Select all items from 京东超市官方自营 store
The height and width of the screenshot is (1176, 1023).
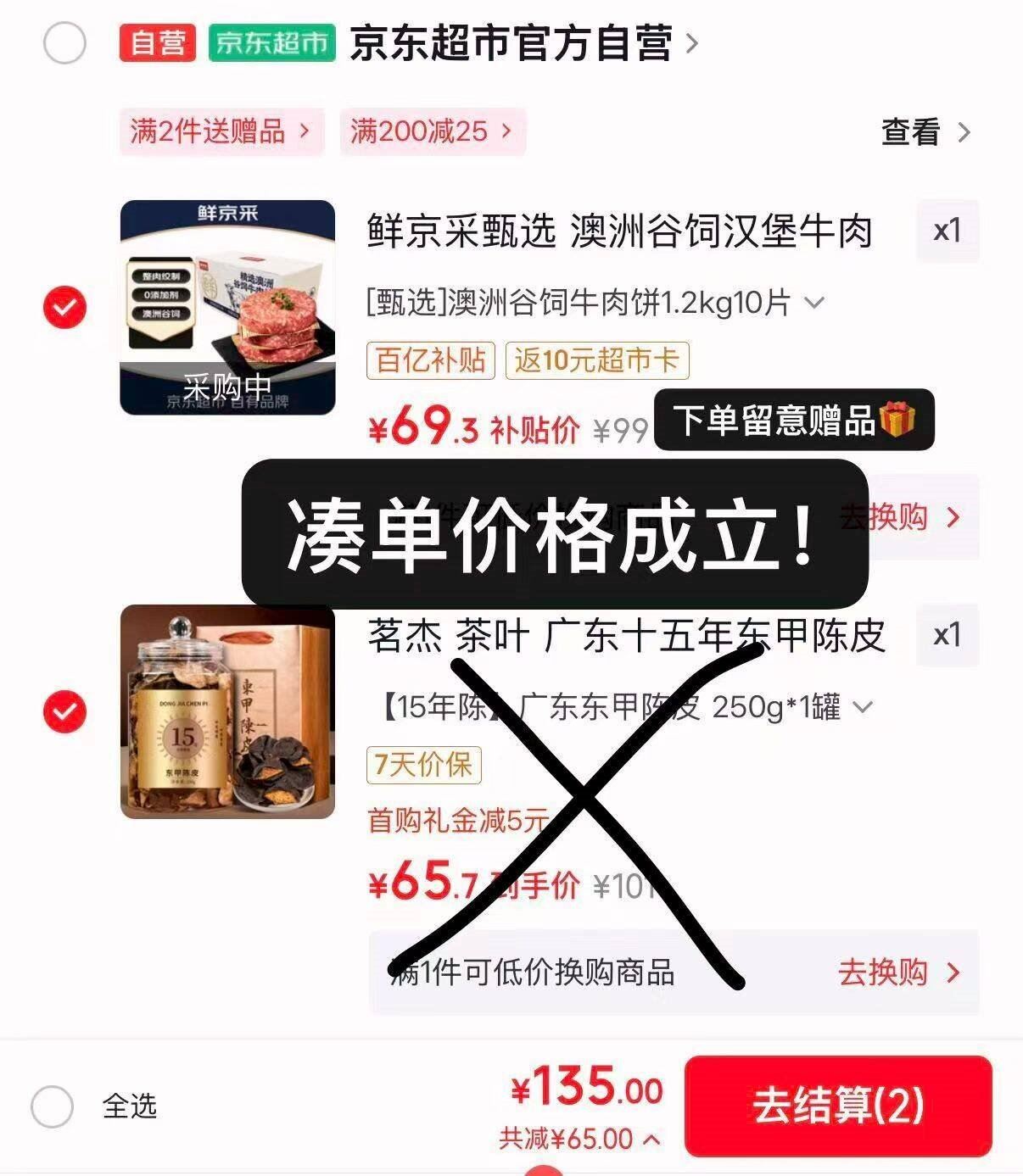click(64, 42)
